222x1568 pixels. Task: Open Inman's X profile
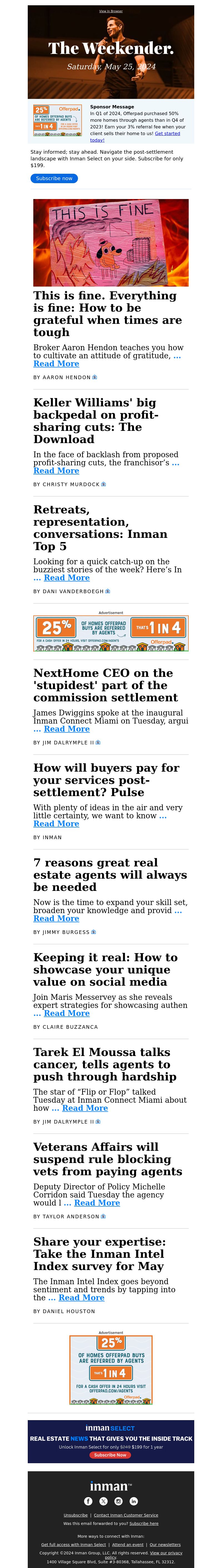(104, 1501)
